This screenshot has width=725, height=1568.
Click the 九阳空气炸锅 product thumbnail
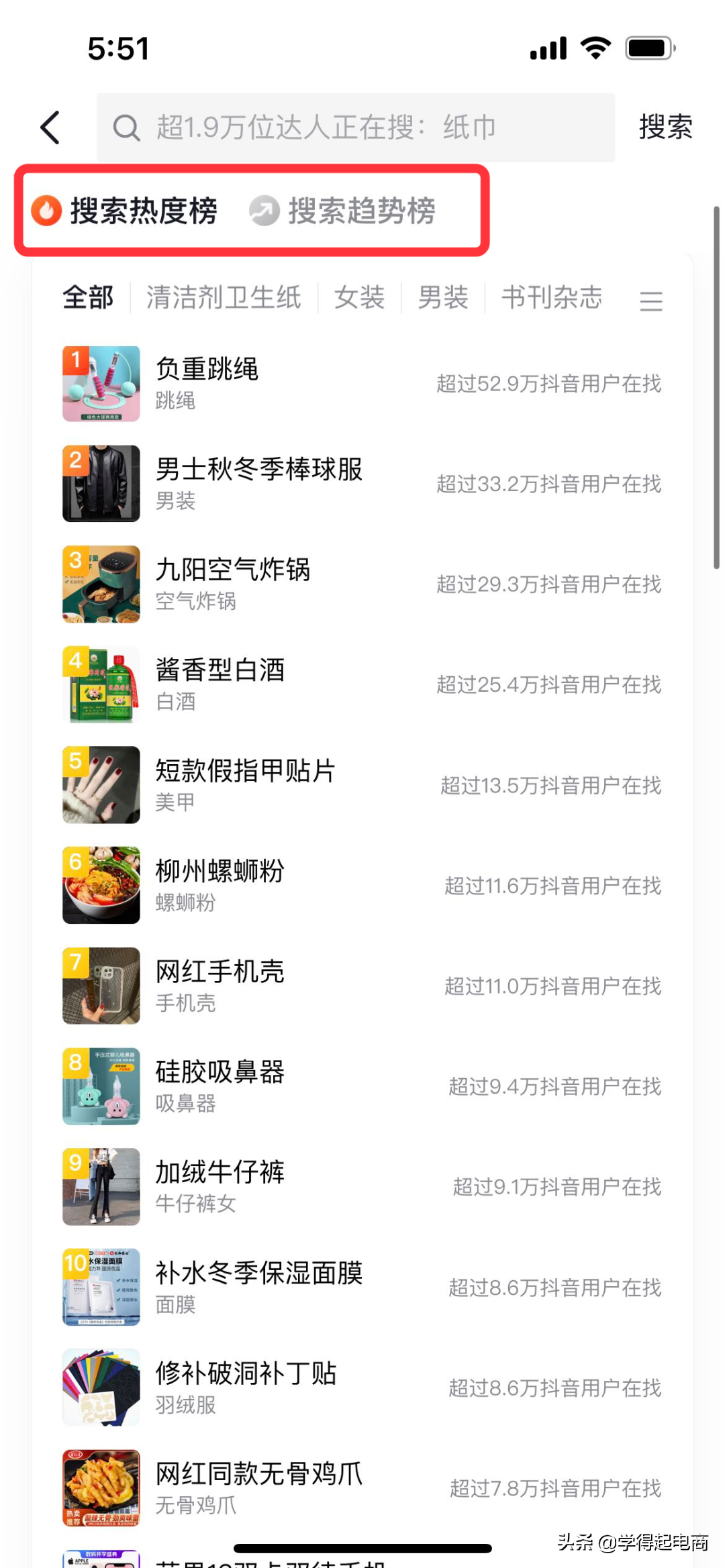click(x=101, y=584)
